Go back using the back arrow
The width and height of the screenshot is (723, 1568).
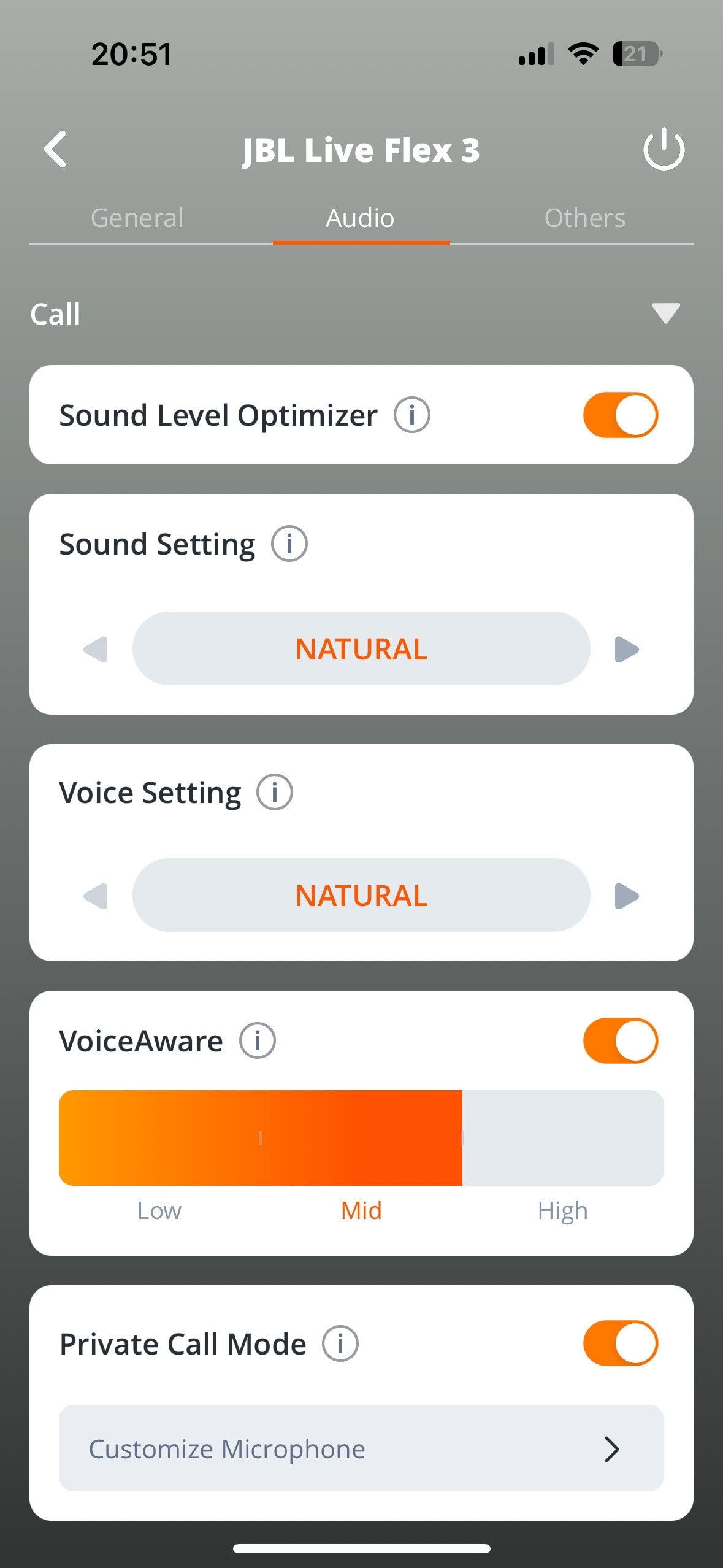55,149
